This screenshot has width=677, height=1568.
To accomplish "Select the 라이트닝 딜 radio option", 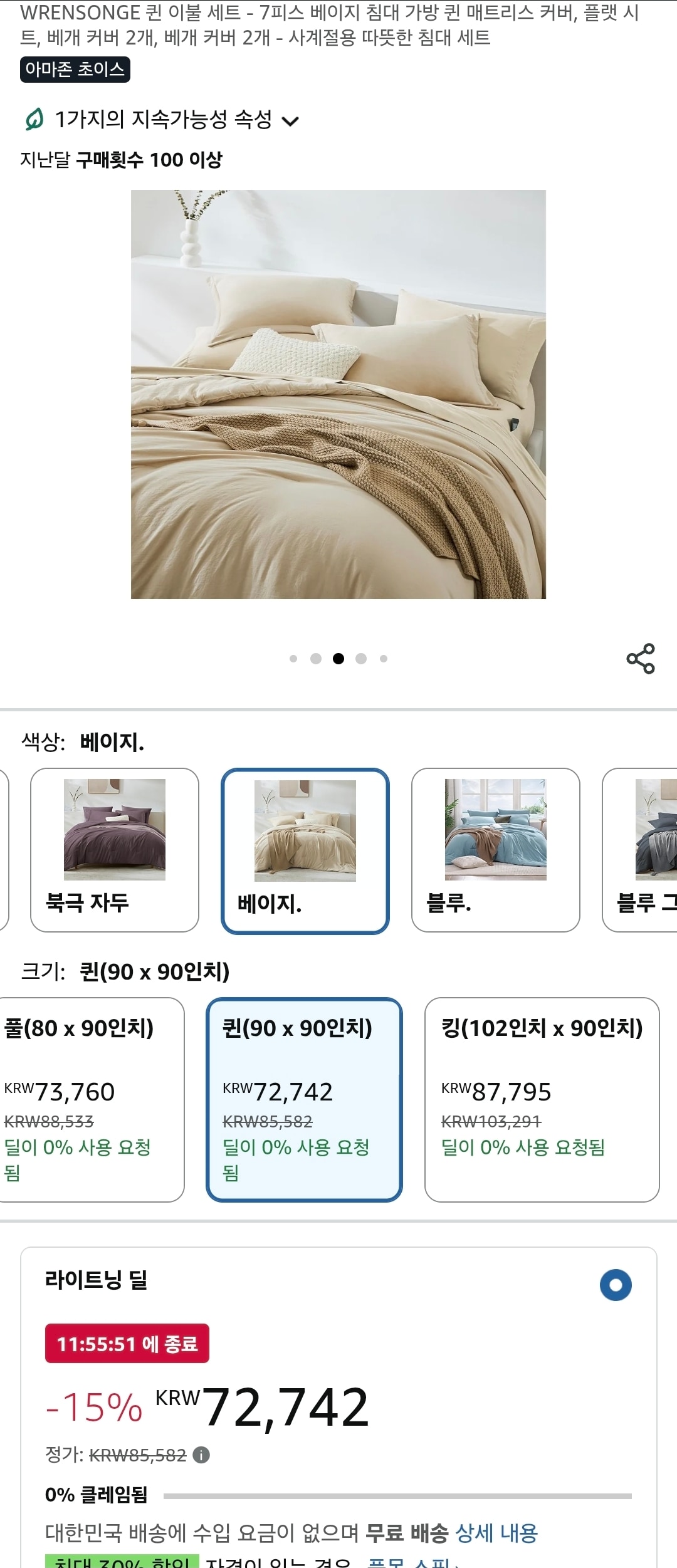I will pos(616,1285).
